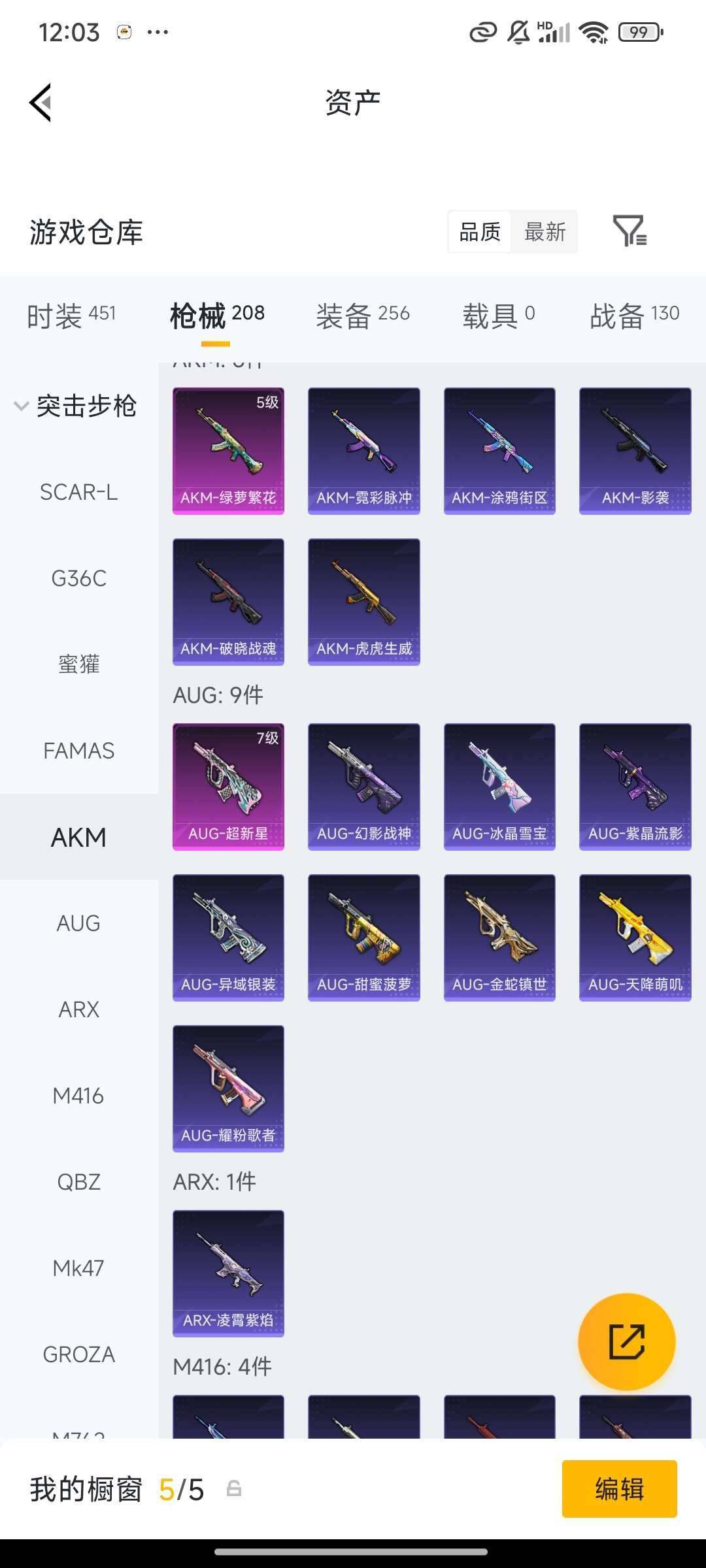Open the filter icon beside 最新

pos(629,231)
